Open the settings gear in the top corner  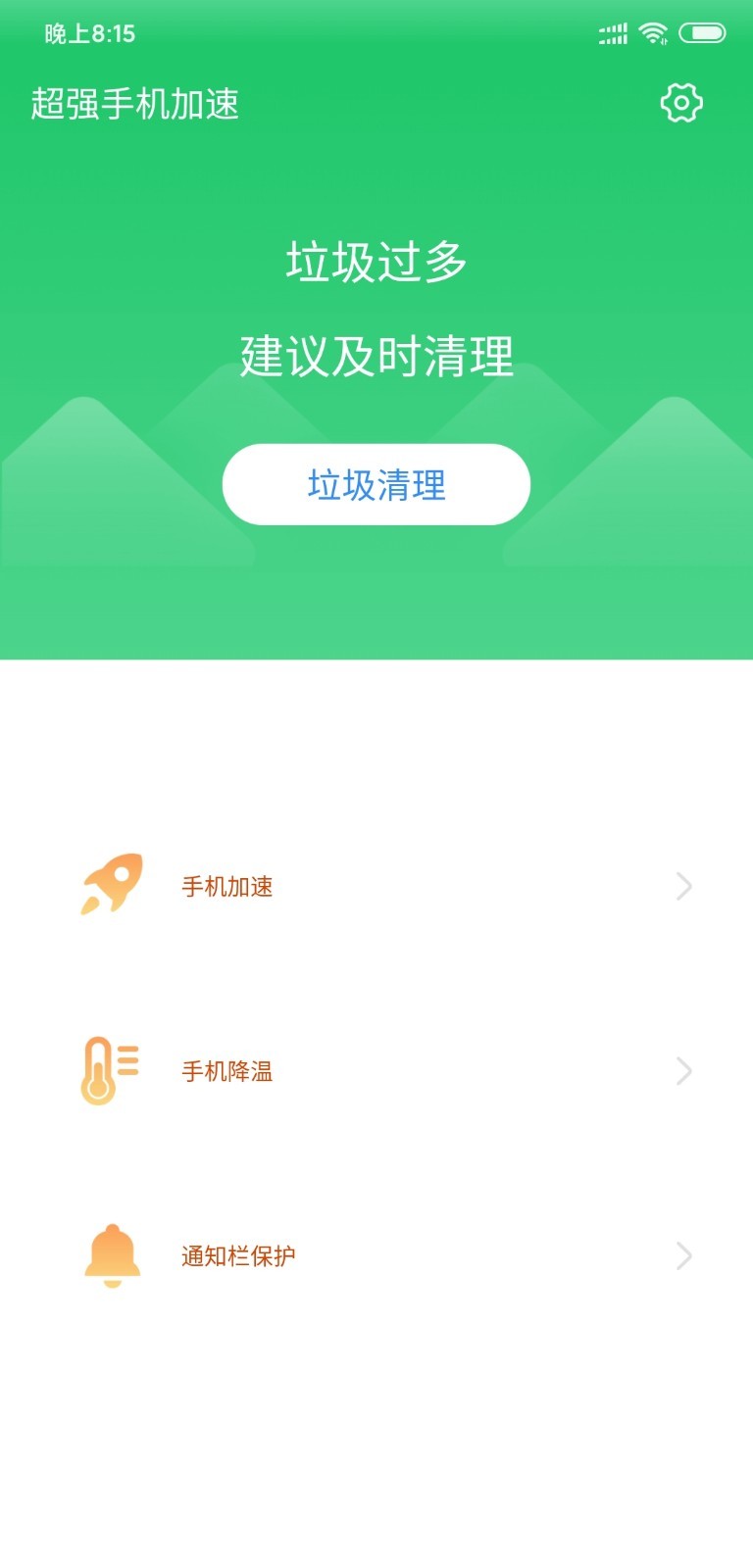point(681,103)
